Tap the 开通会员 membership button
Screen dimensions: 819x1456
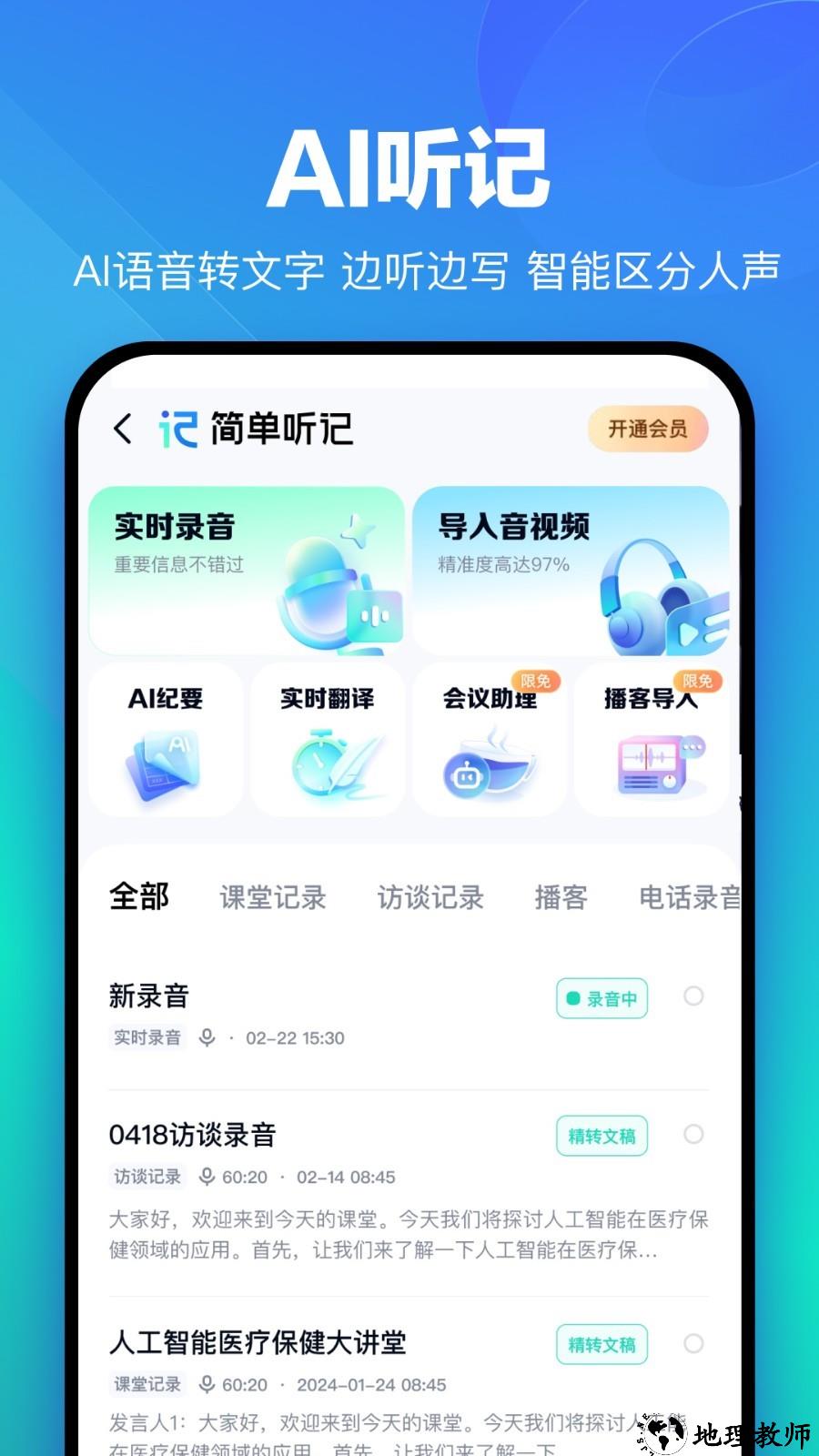[x=647, y=428]
